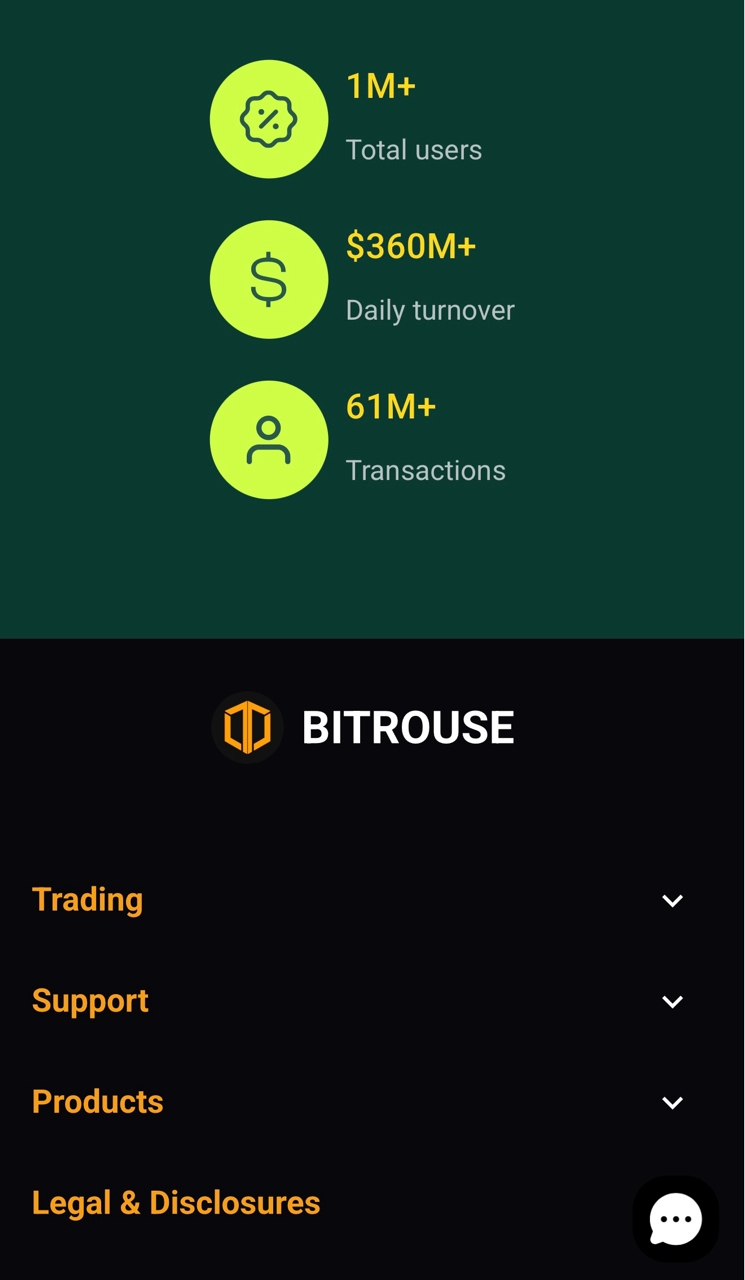The width and height of the screenshot is (745, 1280).
Task: Expand the Support section
Action: click(x=672, y=1002)
